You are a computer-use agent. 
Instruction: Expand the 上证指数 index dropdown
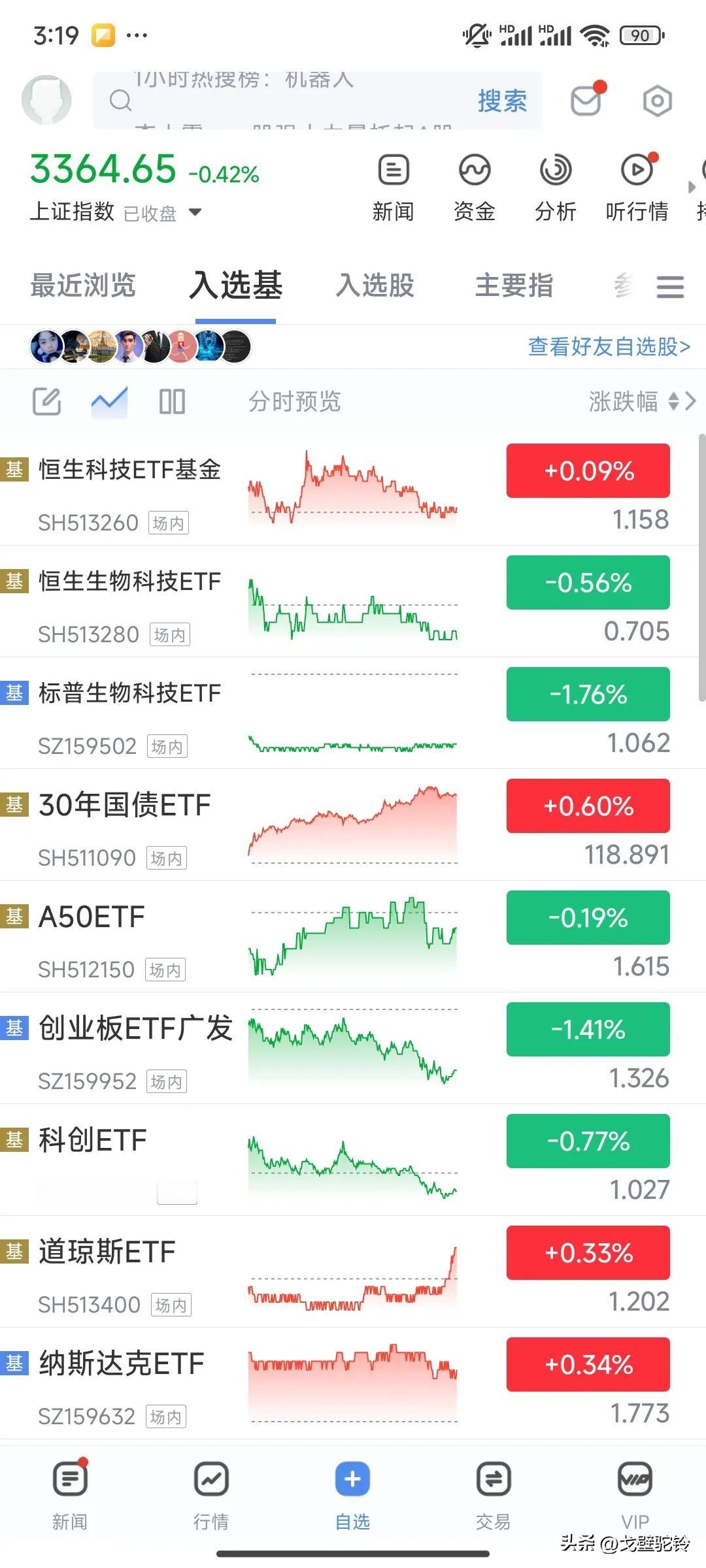click(195, 212)
